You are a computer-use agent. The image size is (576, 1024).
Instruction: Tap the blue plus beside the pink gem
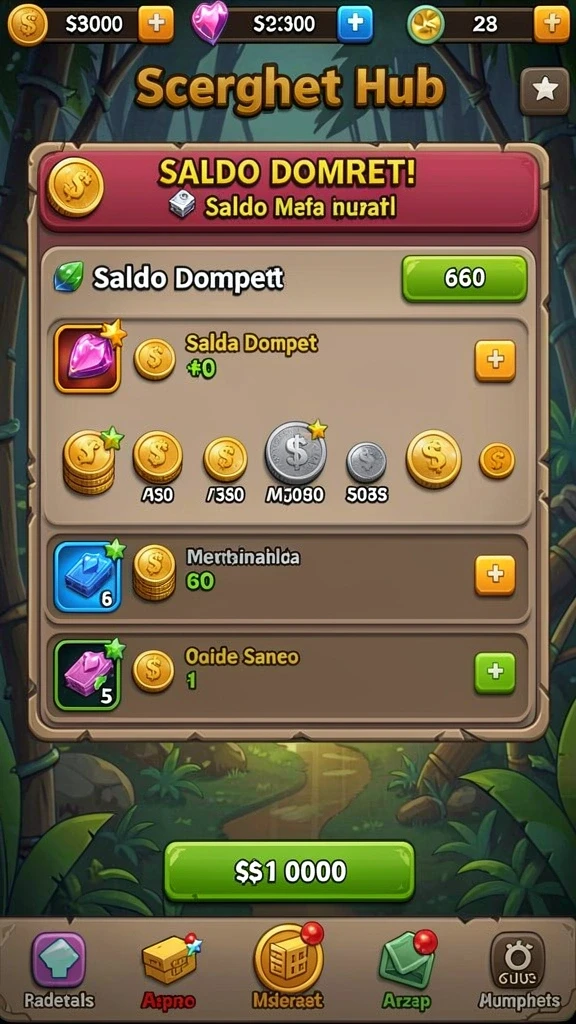tap(355, 24)
